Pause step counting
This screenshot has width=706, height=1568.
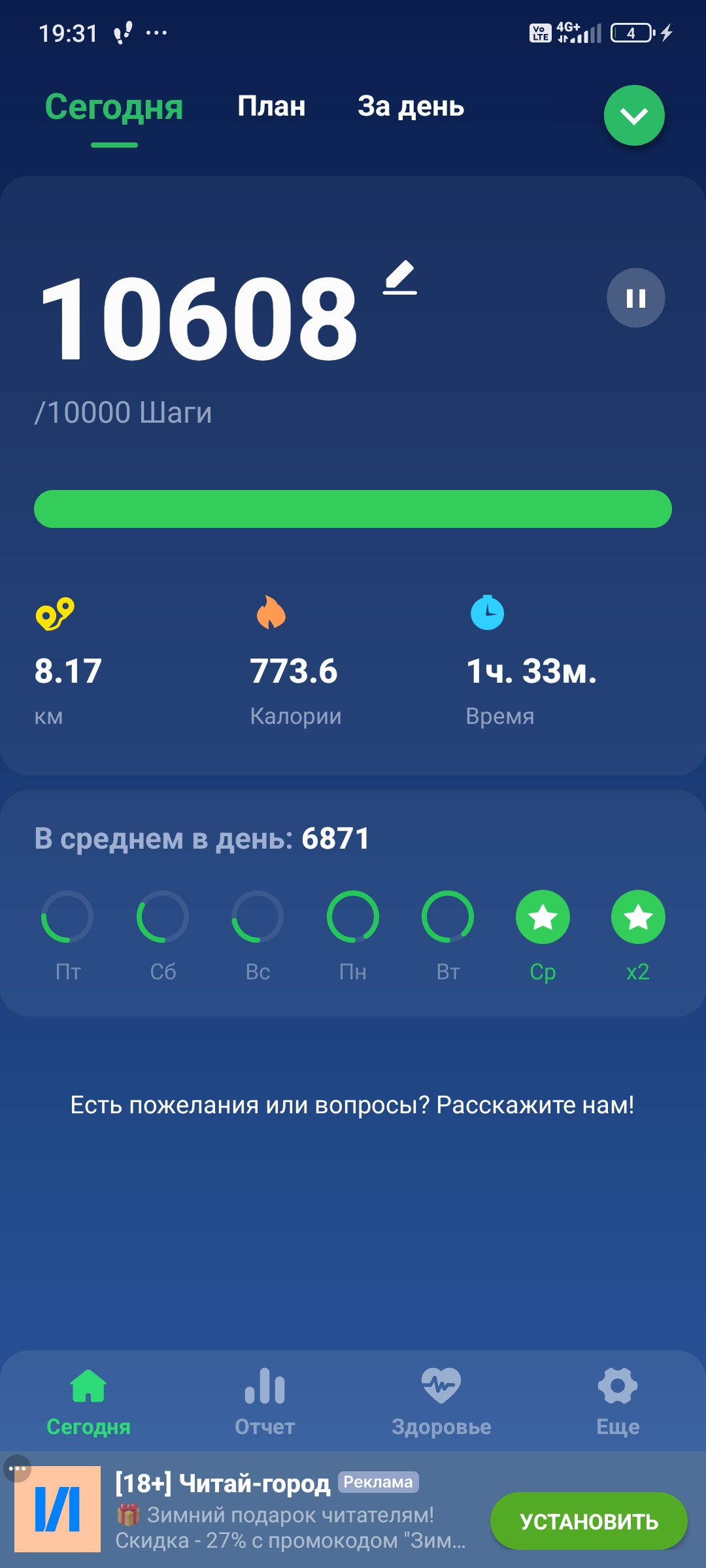coord(635,298)
